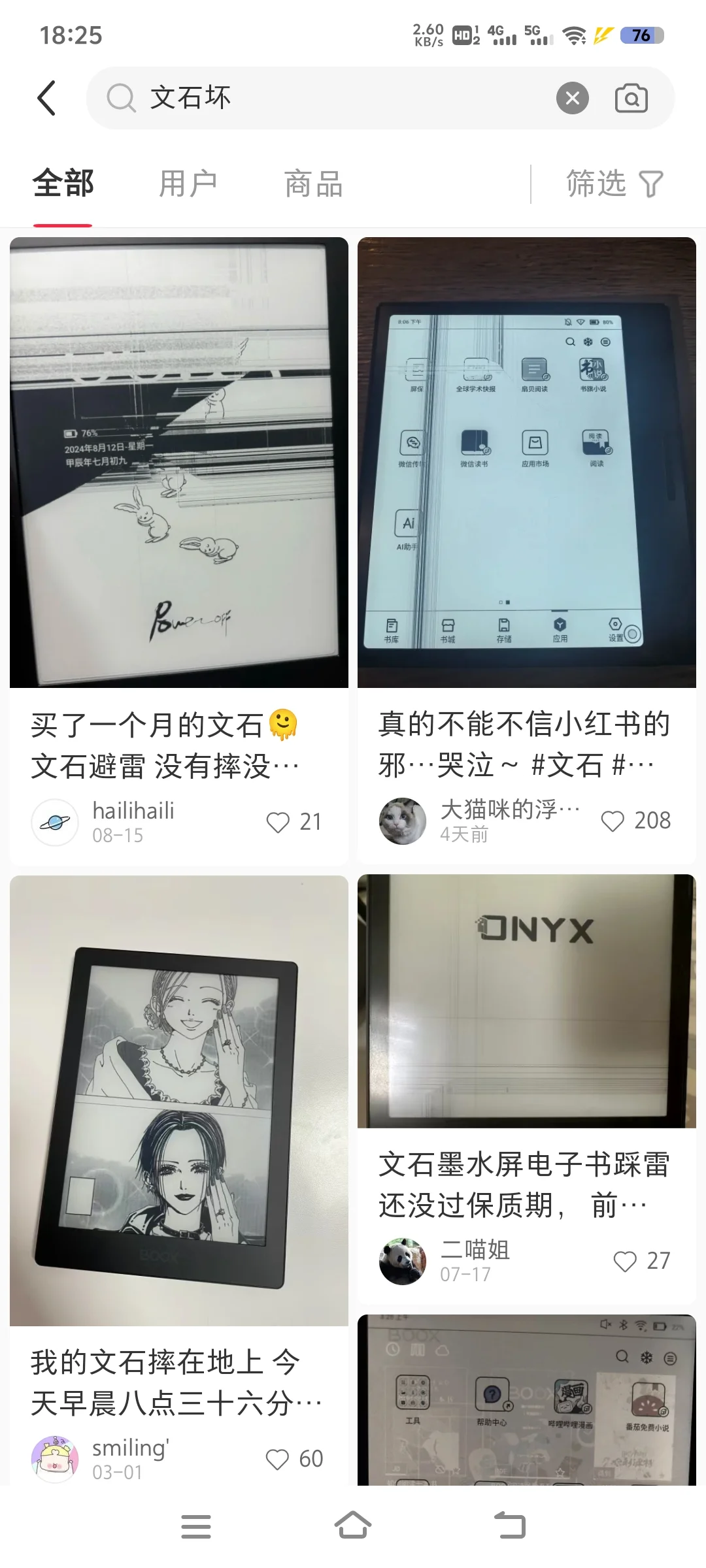Go back using the top-left arrow
This screenshot has height=1568, width=706.
[x=46, y=98]
